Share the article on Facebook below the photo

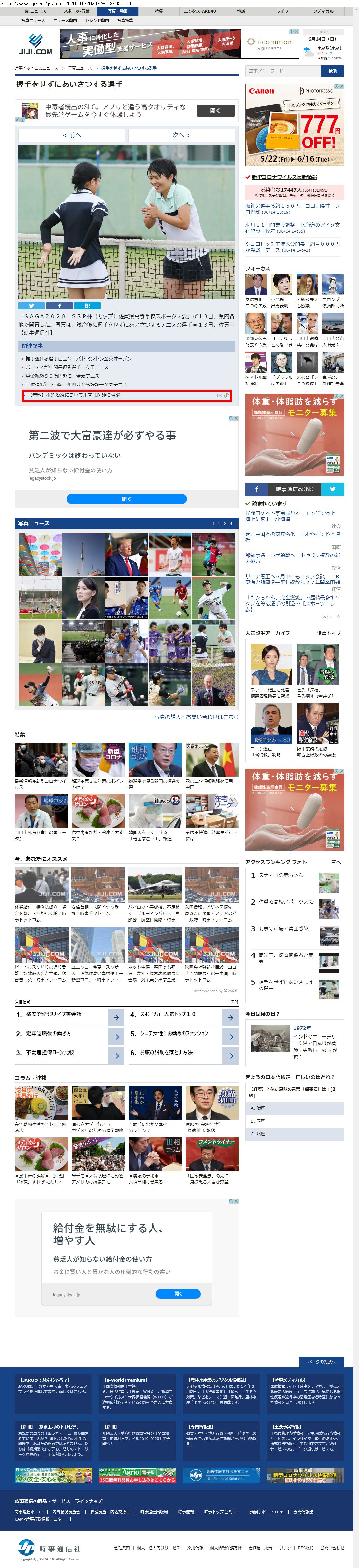pos(59,306)
